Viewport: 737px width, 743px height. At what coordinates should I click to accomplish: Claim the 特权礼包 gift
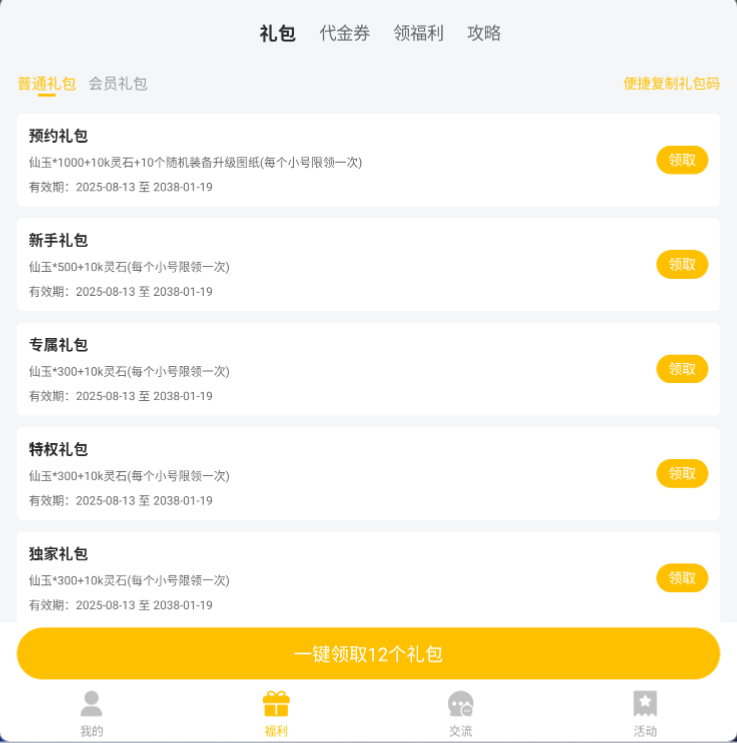pos(682,473)
